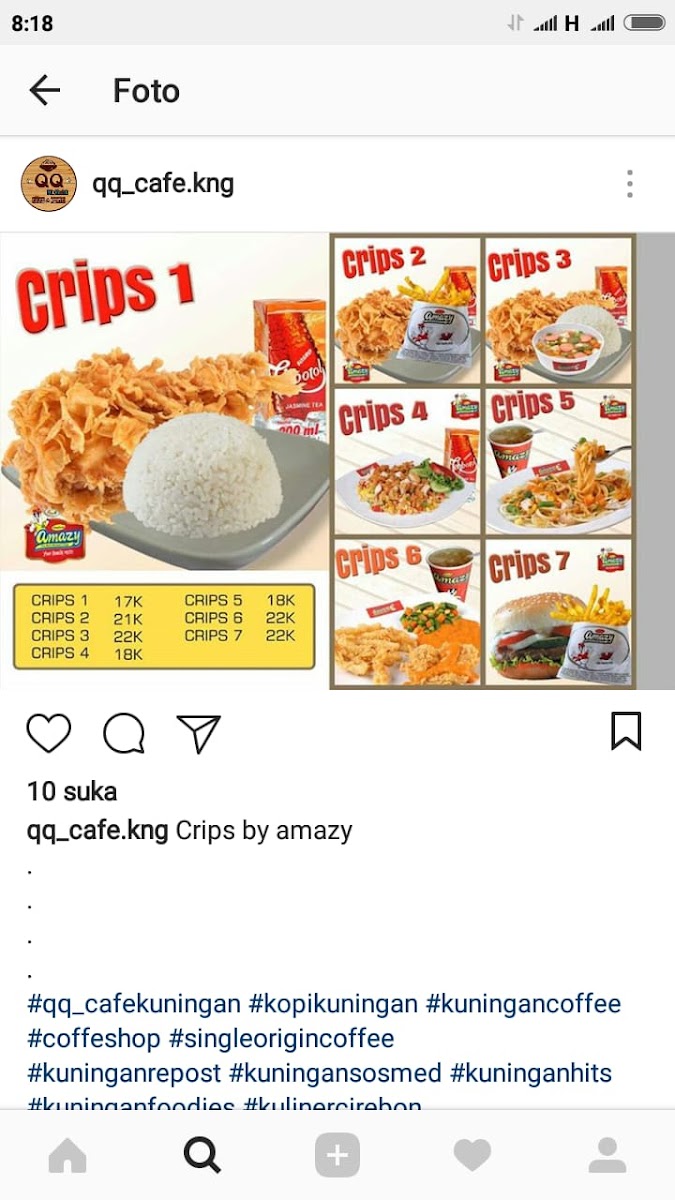Bookmark the Crips by amazy post
Image resolution: width=675 pixels, height=1200 pixels.
coord(626,732)
